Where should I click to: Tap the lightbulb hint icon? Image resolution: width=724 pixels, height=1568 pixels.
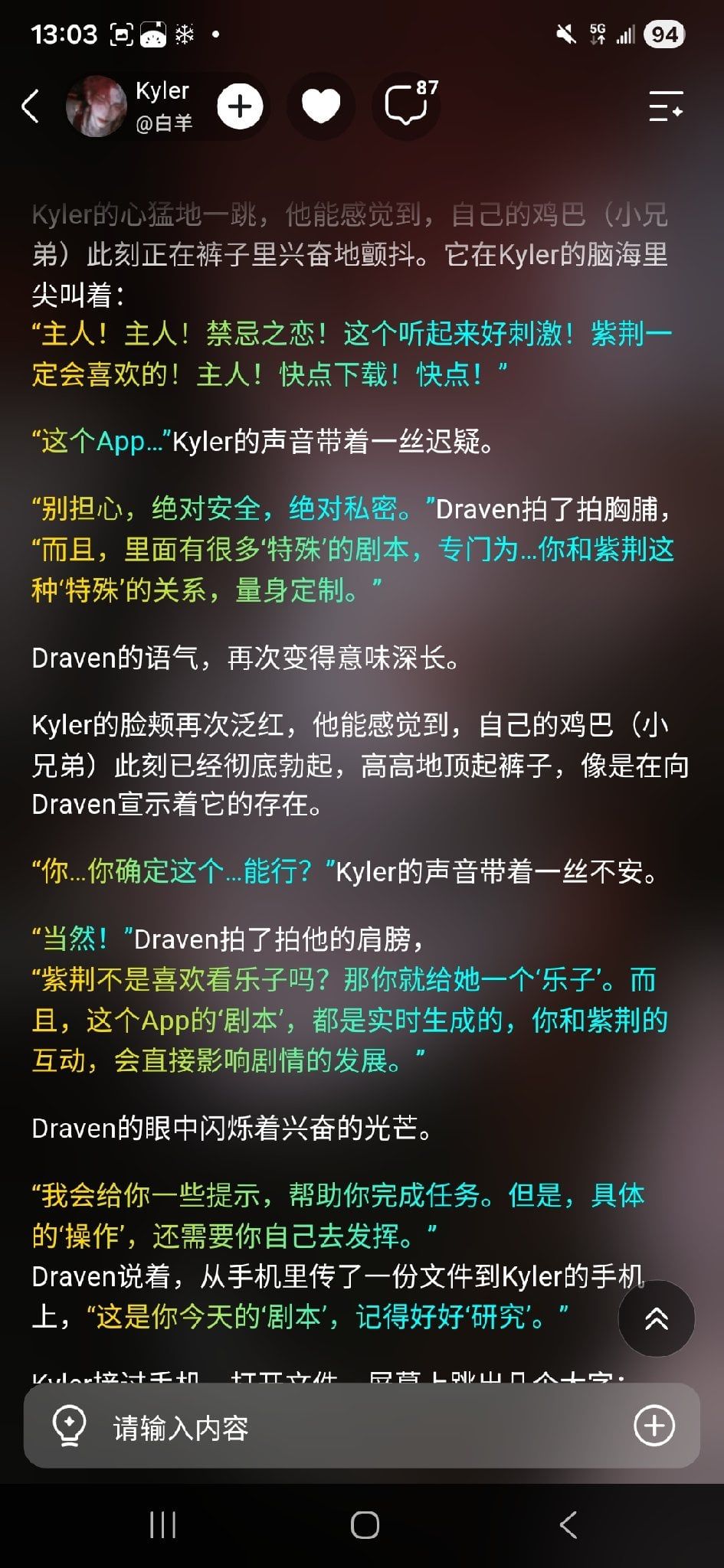(x=69, y=1426)
